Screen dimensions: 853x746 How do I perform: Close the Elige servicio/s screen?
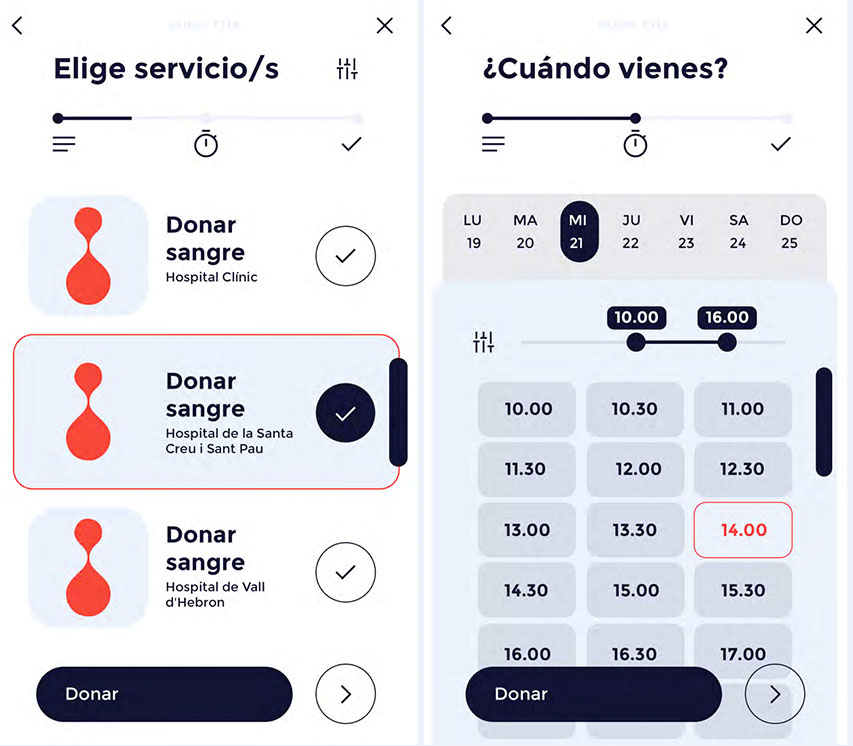(x=385, y=26)
